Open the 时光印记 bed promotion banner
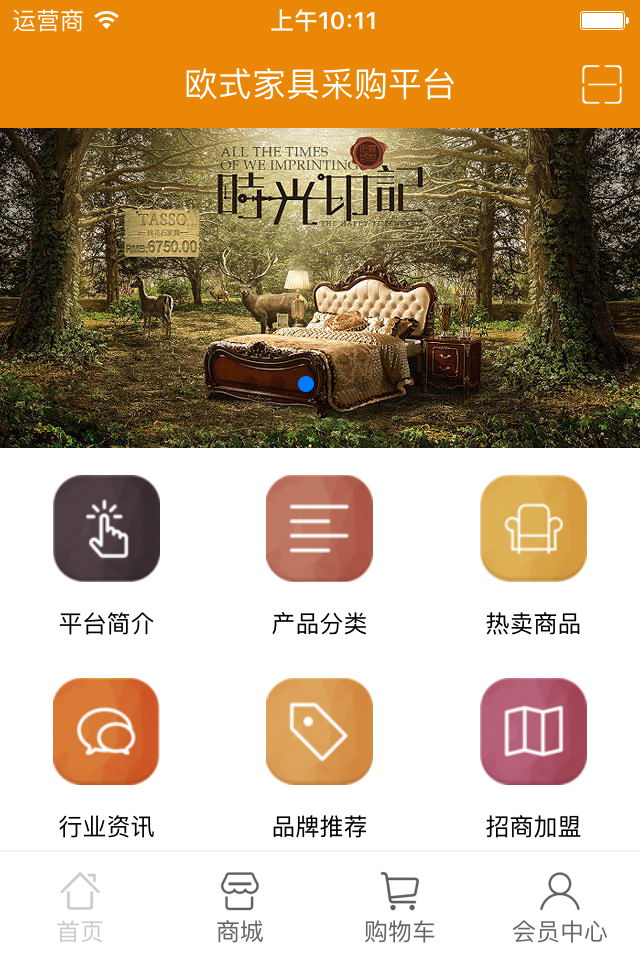Screen dimensions: 640x960 [320, 288]
